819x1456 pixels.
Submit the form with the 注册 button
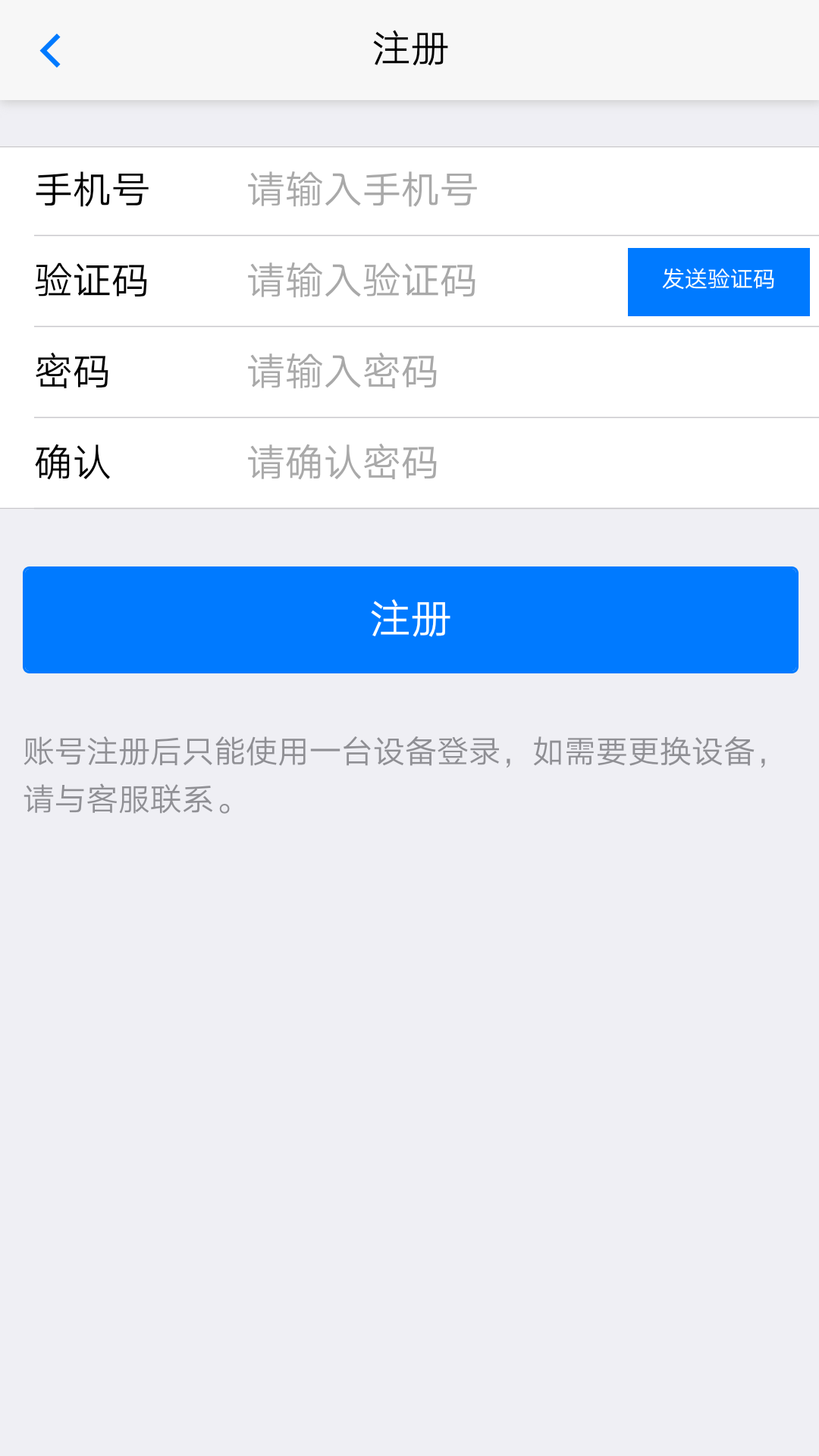[x=410, y=620]
